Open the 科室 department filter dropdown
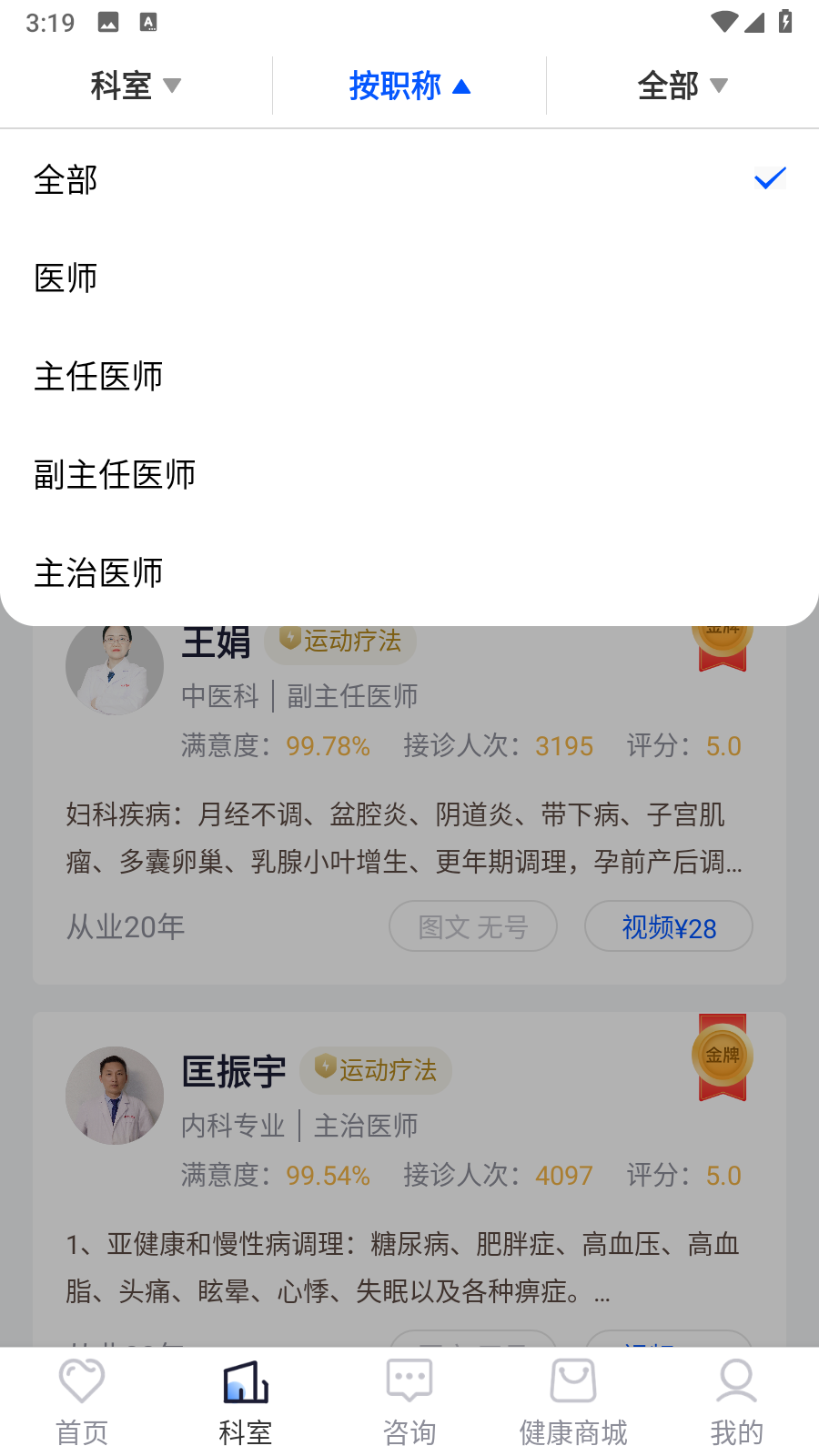The height and width of the screenshot is (1456, 819). (x=136, y=86)
